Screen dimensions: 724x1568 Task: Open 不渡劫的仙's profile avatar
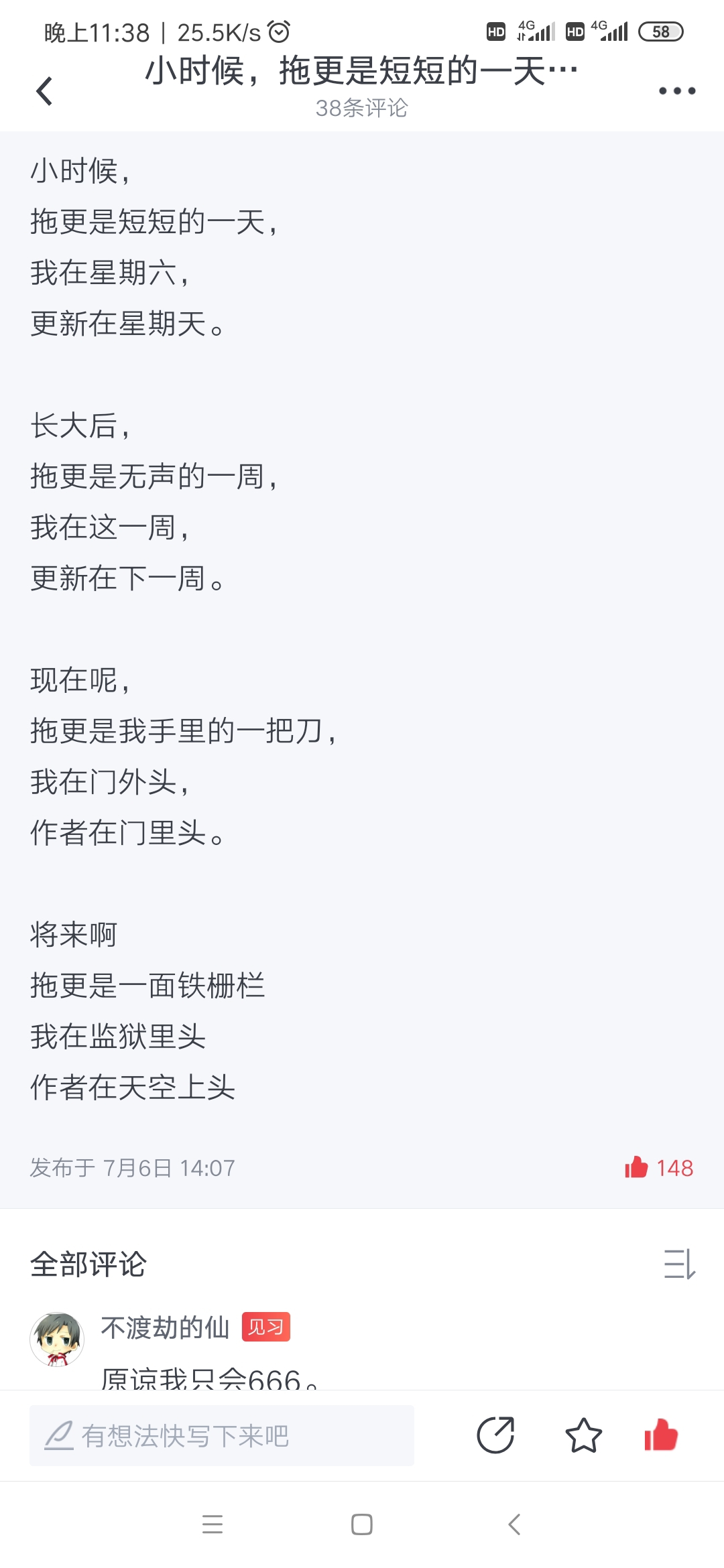[x=57, y=1339]
